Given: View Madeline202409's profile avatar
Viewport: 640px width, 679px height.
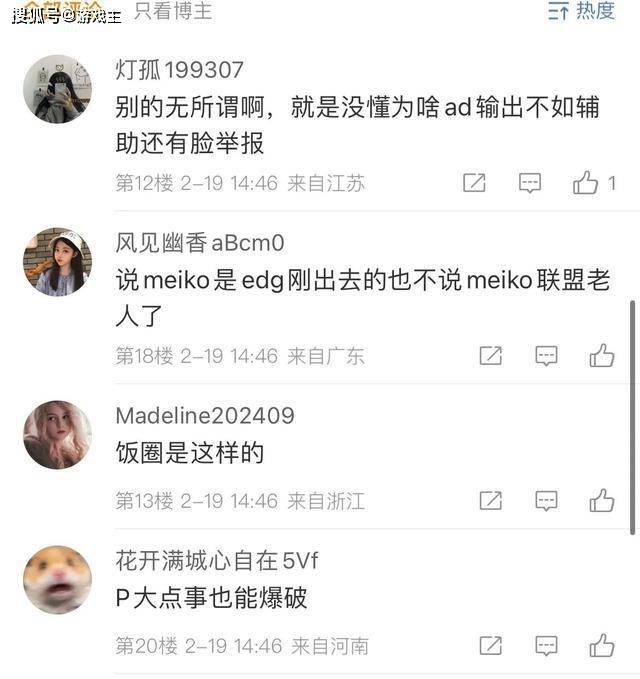Looking at the screenshot, I should click(57, 434).
